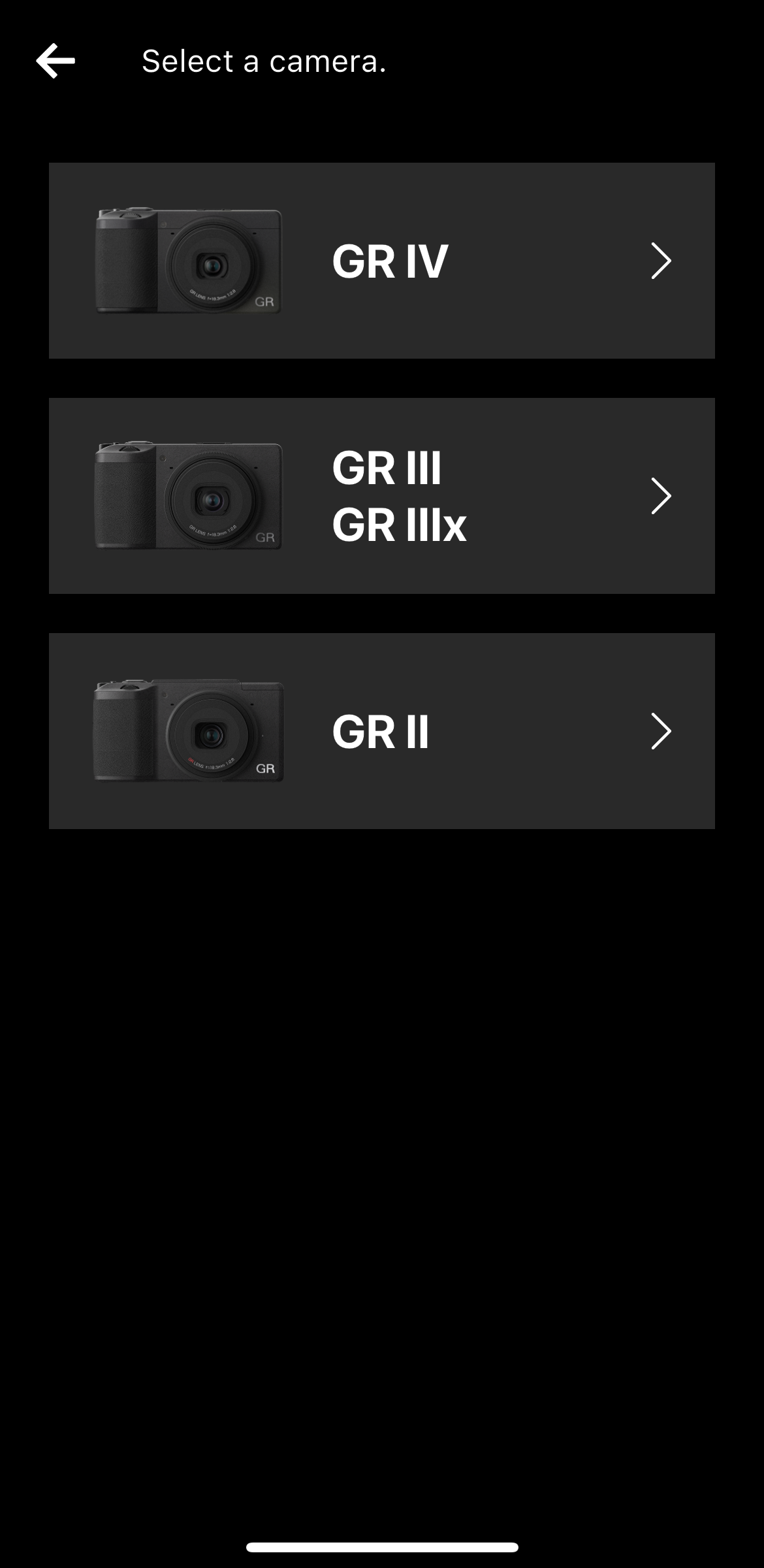Image resolution: width=764 pixels, height=1568 pixels.
Task: Choose the GR III / GR IIIx camera
Action: click(x=382, y=496)
